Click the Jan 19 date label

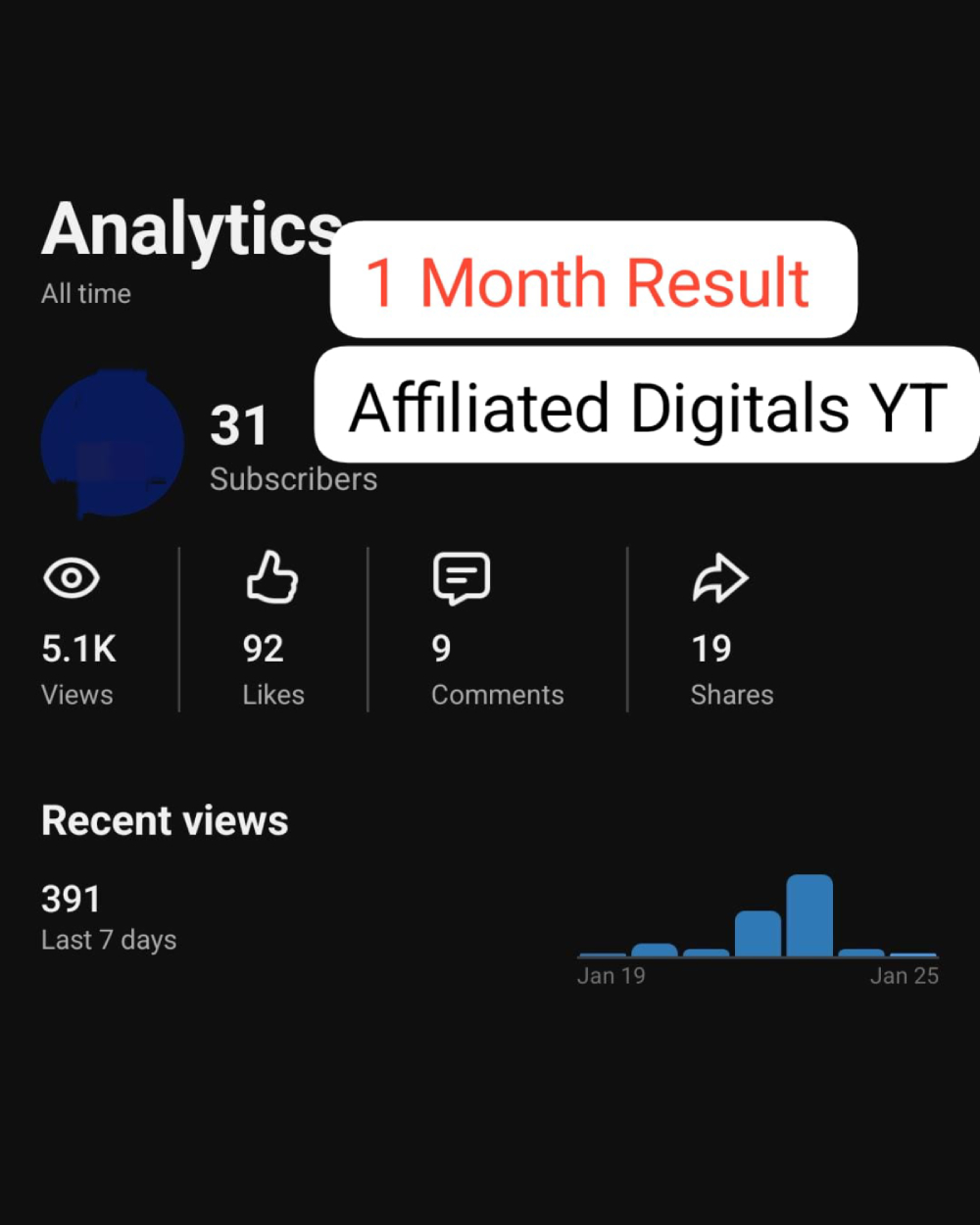pyautogui.click(x=612, y=975)
